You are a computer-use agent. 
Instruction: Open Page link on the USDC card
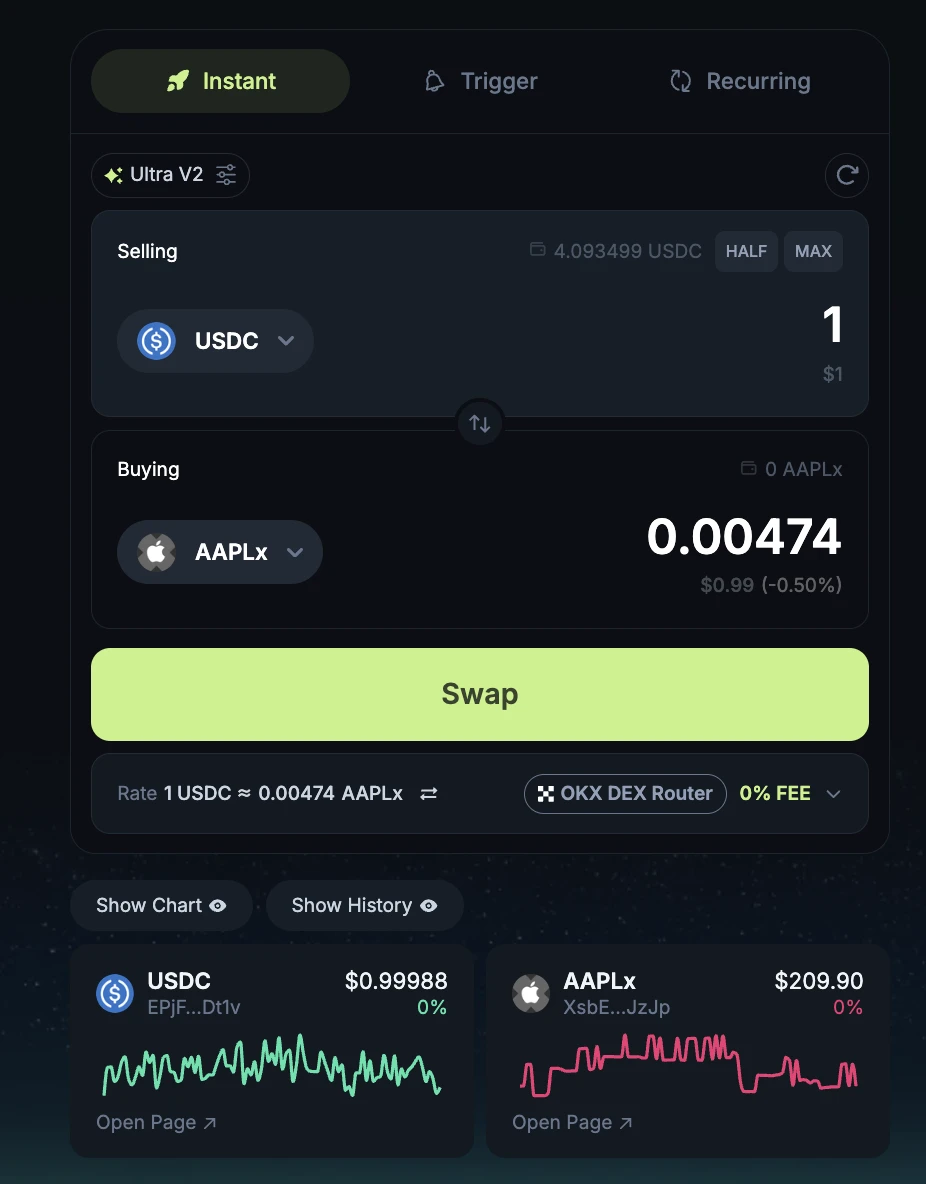click(x=156, y=1122)
